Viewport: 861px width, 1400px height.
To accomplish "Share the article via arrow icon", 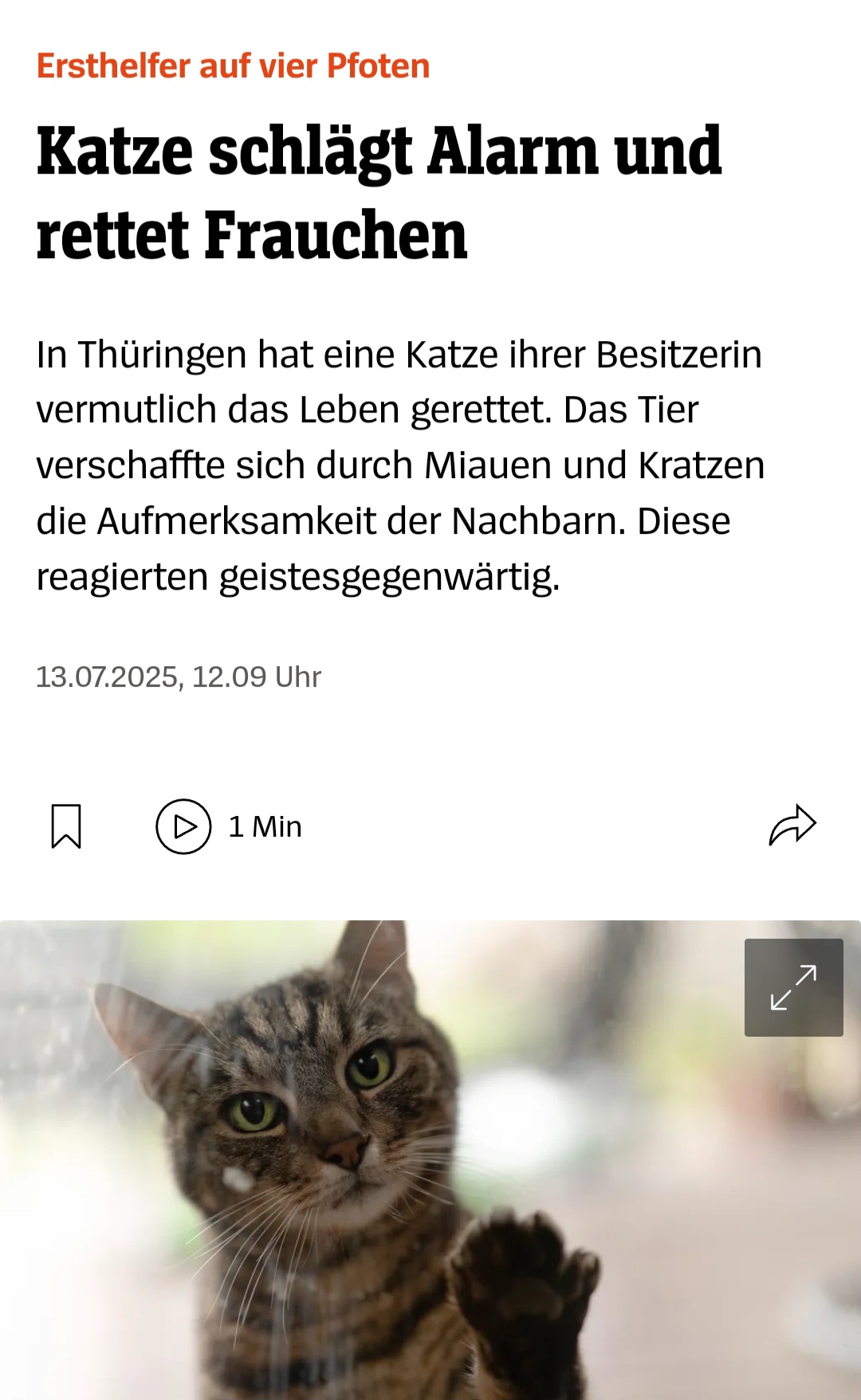I will point(792,825).
